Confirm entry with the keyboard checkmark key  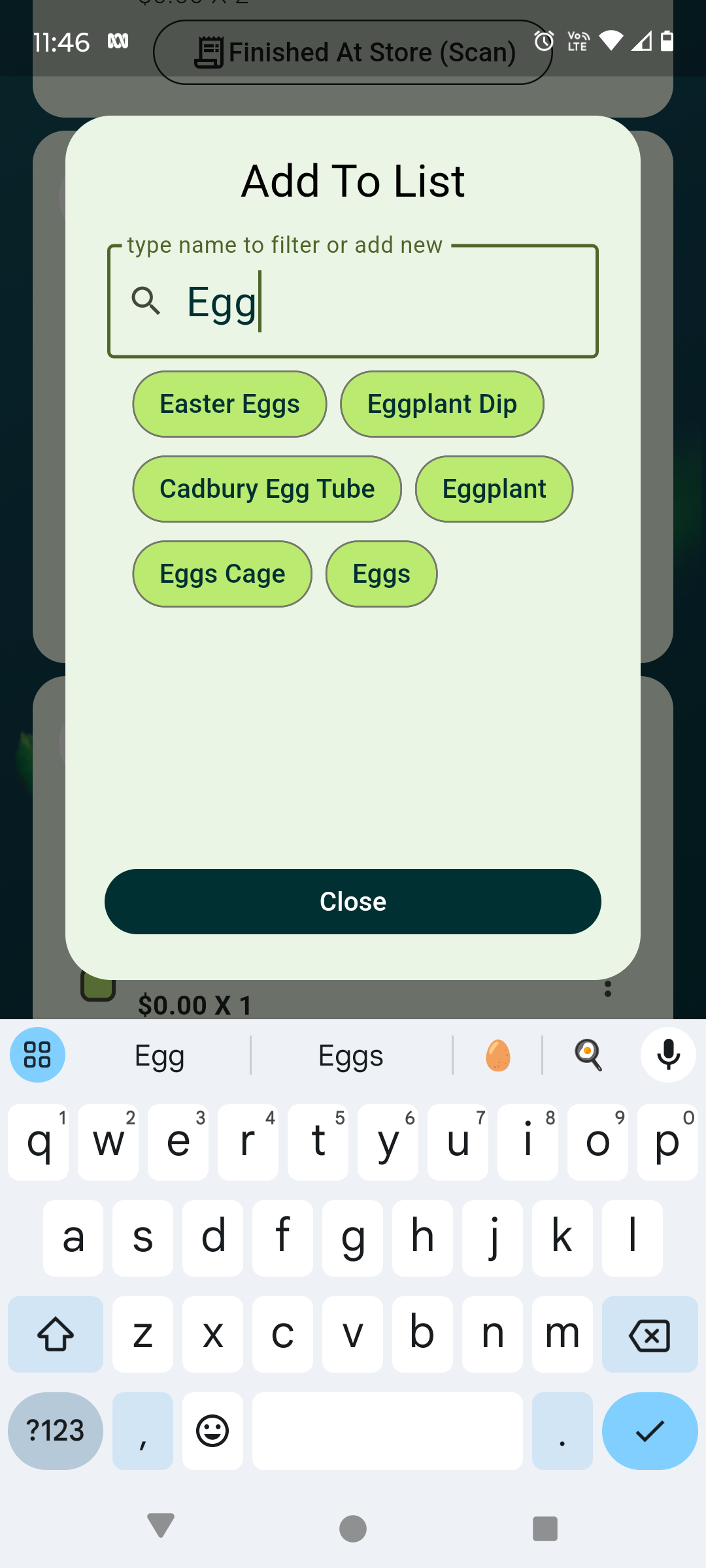point(650,1431)
